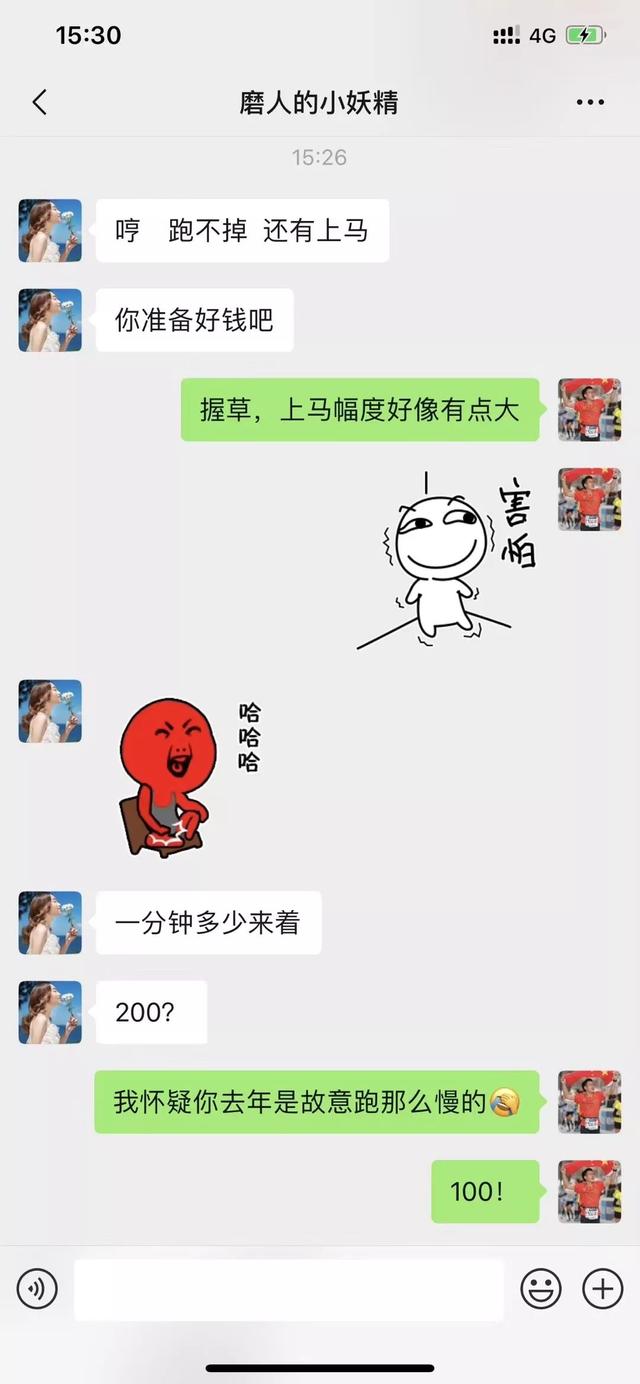
Task: Go back to the chat list
Action: (40, 102)
